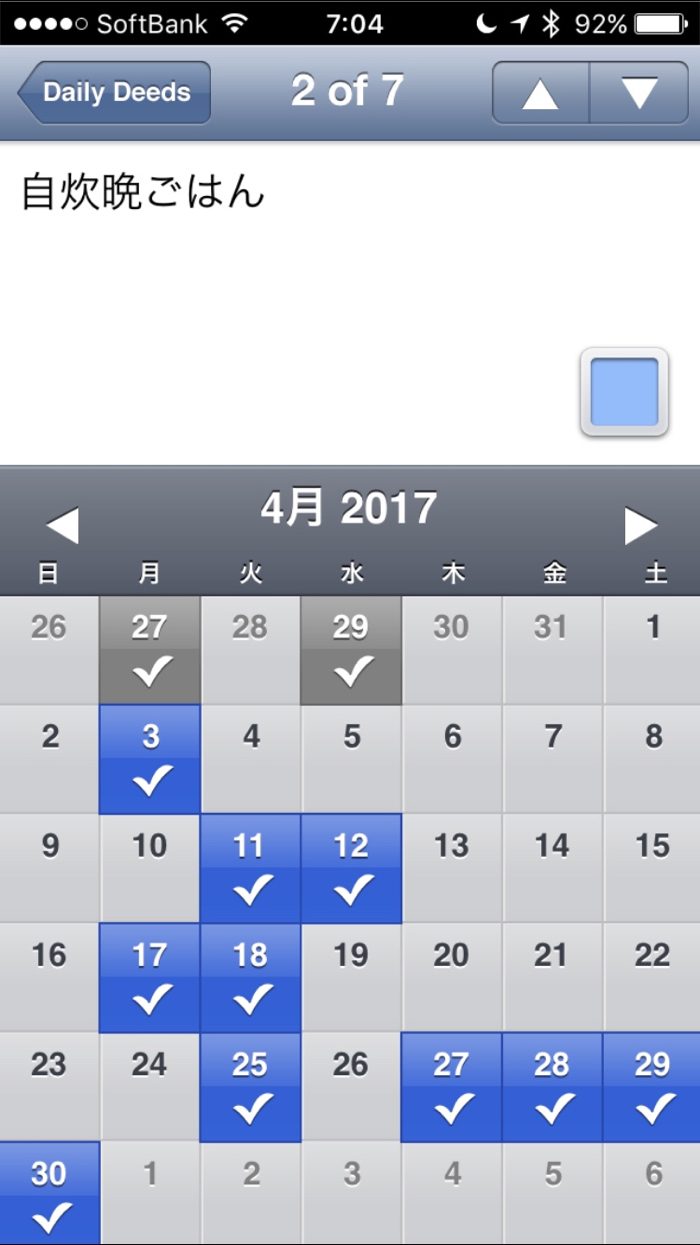Mark April 13 as done
Screen dimensions: 700x1245
click(x=452, y=868)
